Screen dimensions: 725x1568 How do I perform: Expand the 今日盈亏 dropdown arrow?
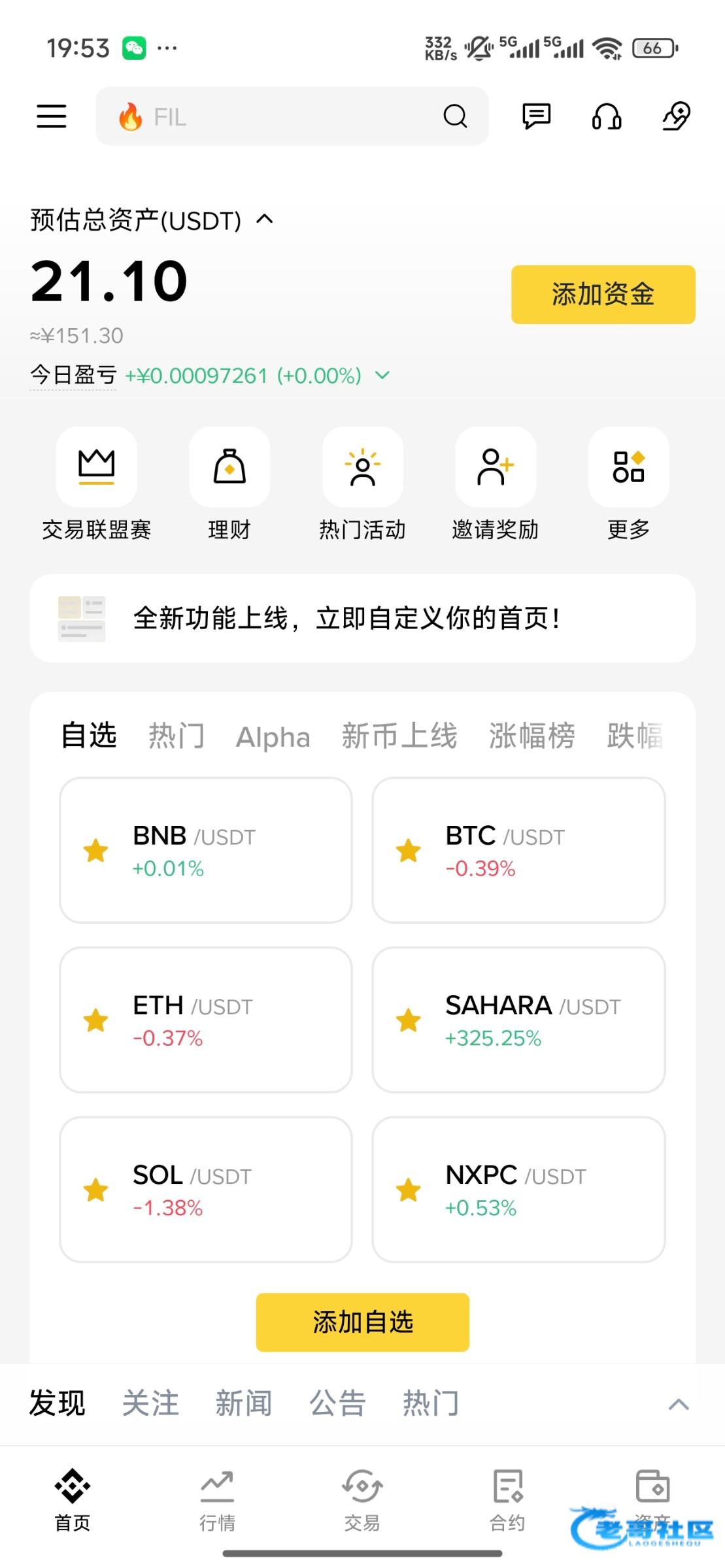(x=382, y=375)
